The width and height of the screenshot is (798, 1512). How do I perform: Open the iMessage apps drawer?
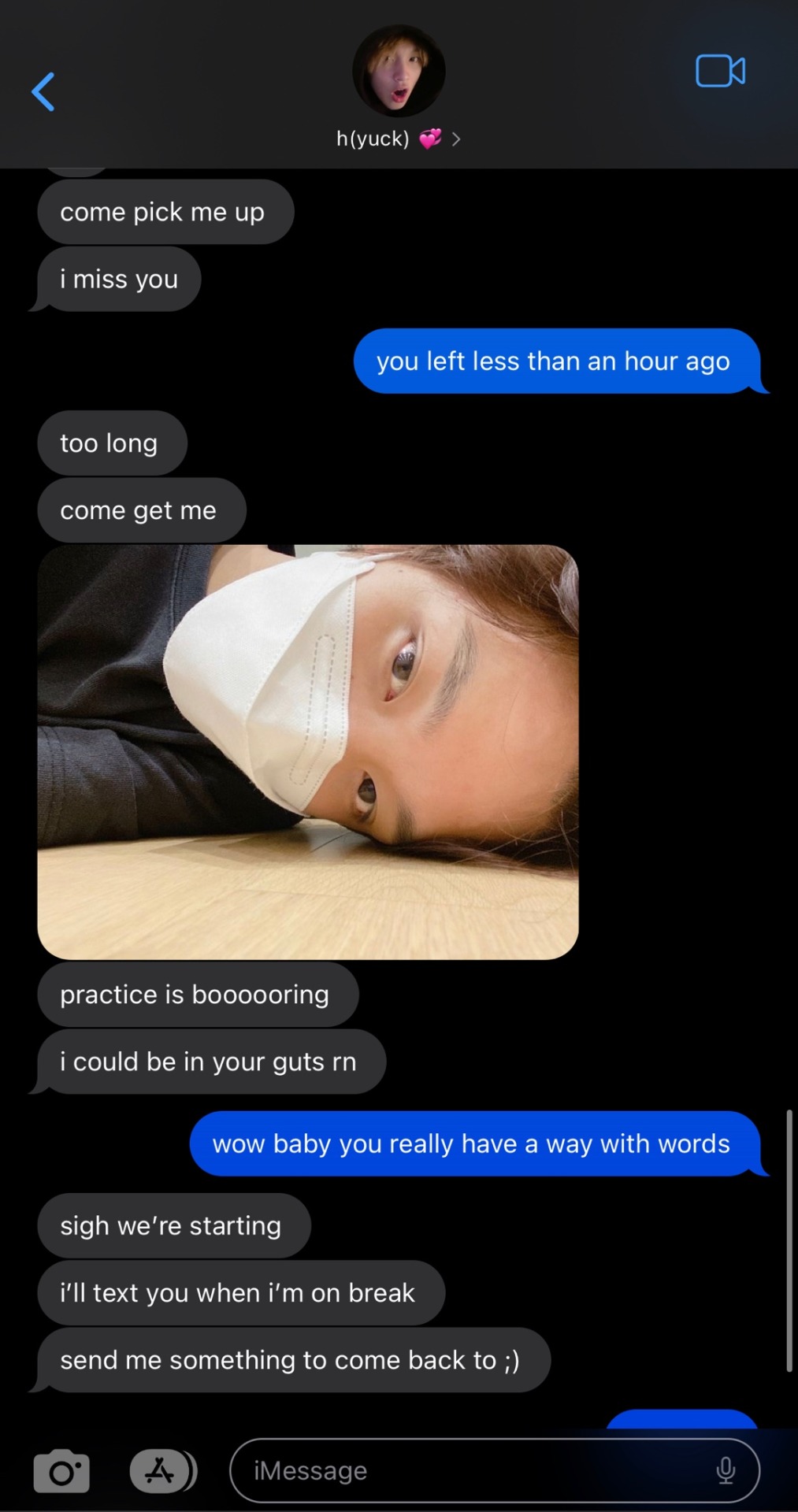pos(161,1470)
